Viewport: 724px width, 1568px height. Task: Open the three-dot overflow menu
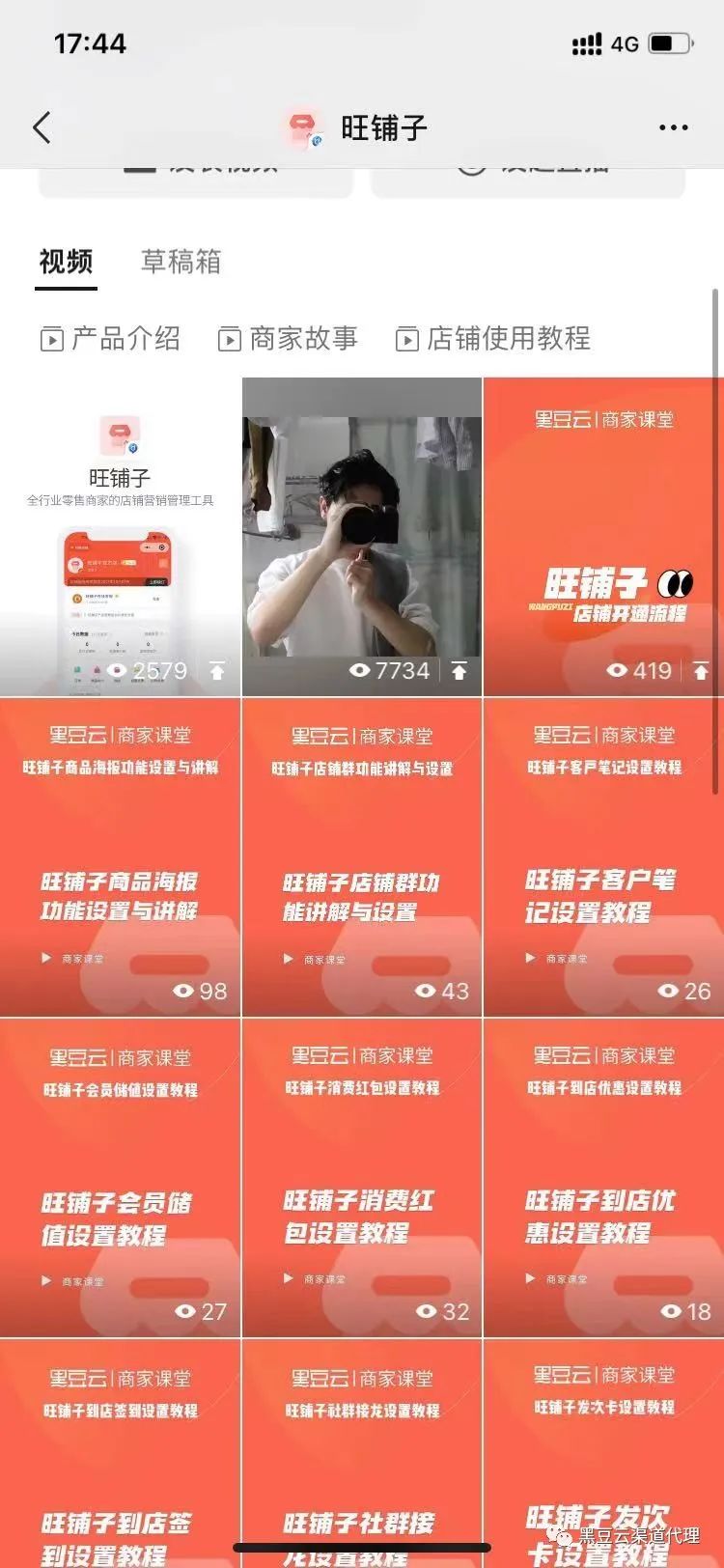[x=673, y=127]
